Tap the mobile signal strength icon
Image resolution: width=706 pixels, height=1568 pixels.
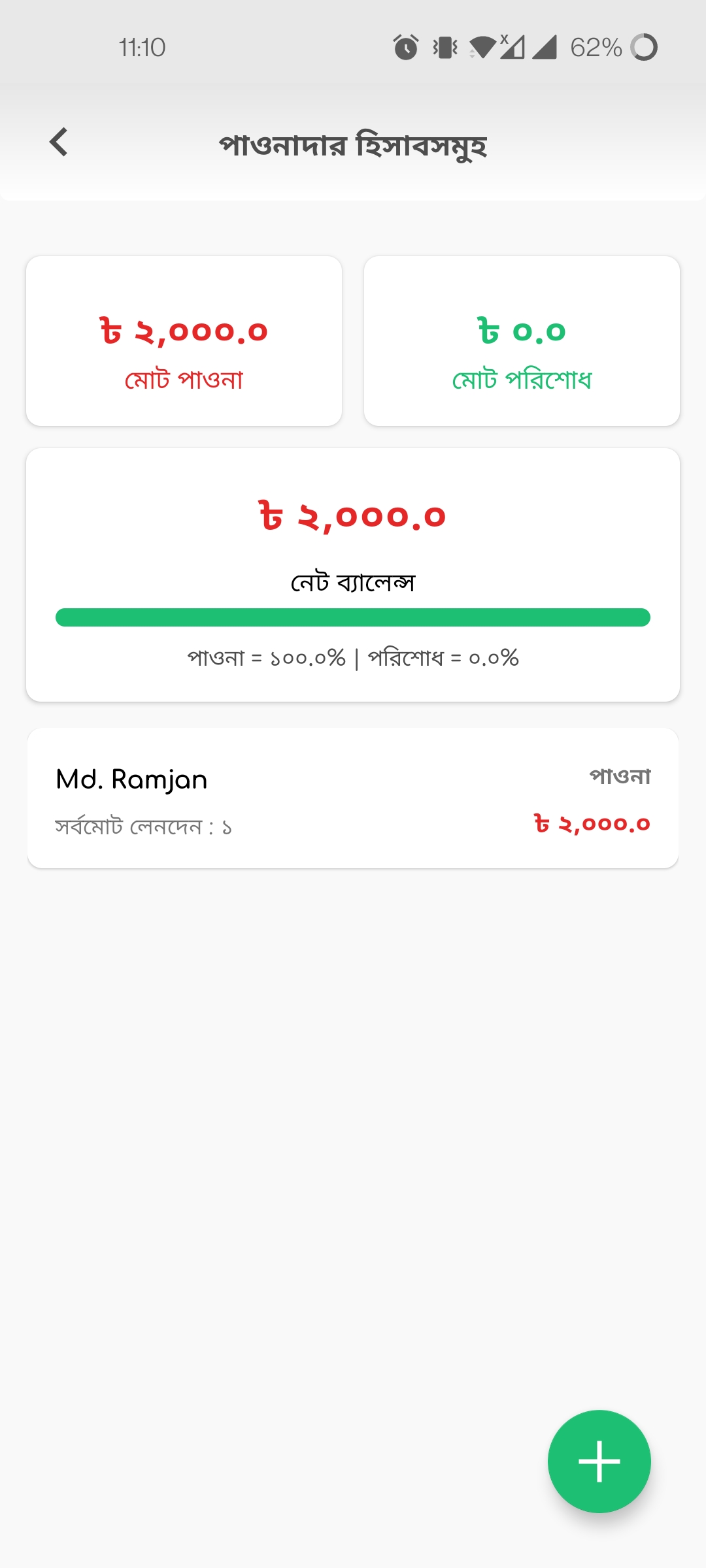coord(543,46)
